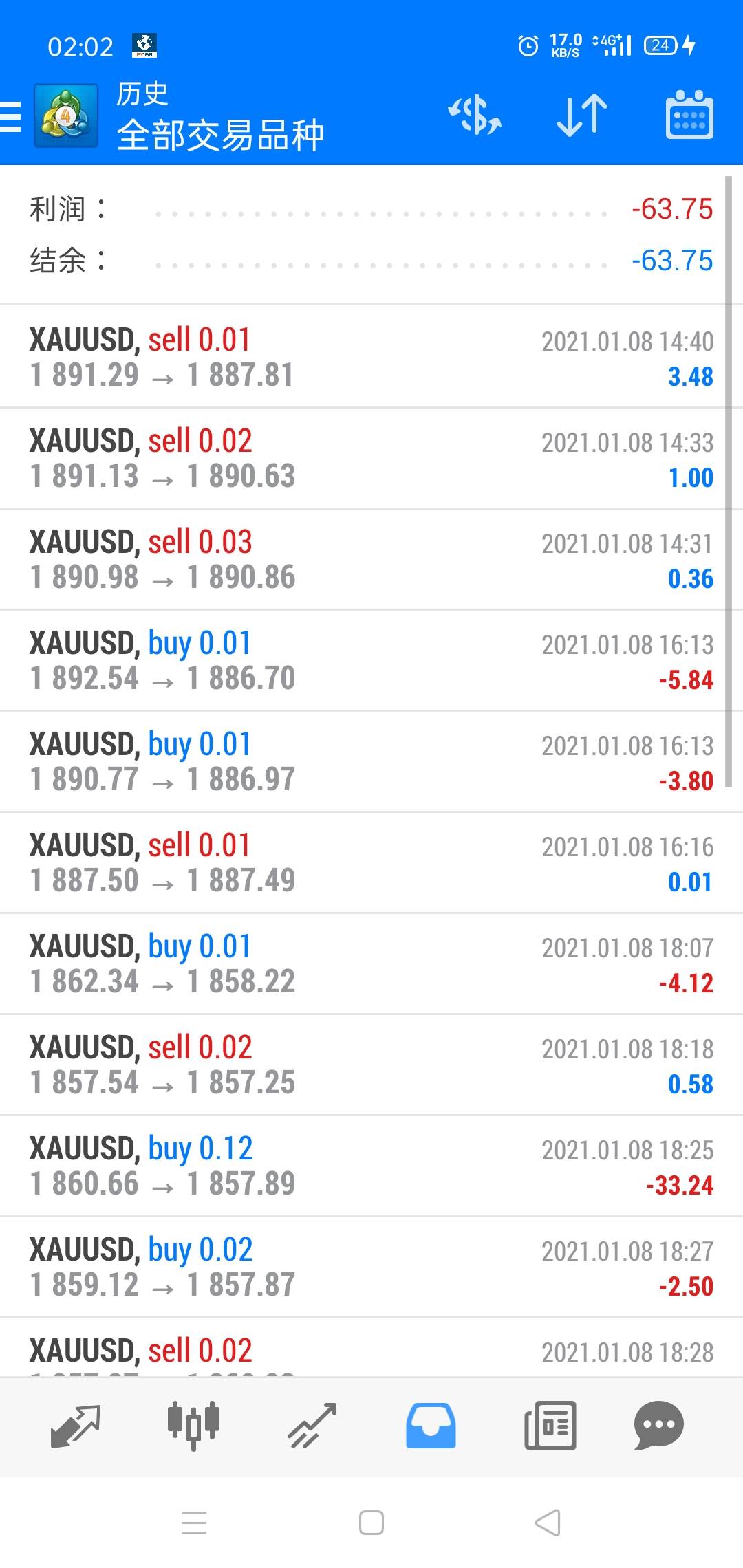Select the buy trade with -5.84 loss
Image resolution: width=743 pixels, height=1568 pixels.
pyautogui.click(x=371, y=661)
